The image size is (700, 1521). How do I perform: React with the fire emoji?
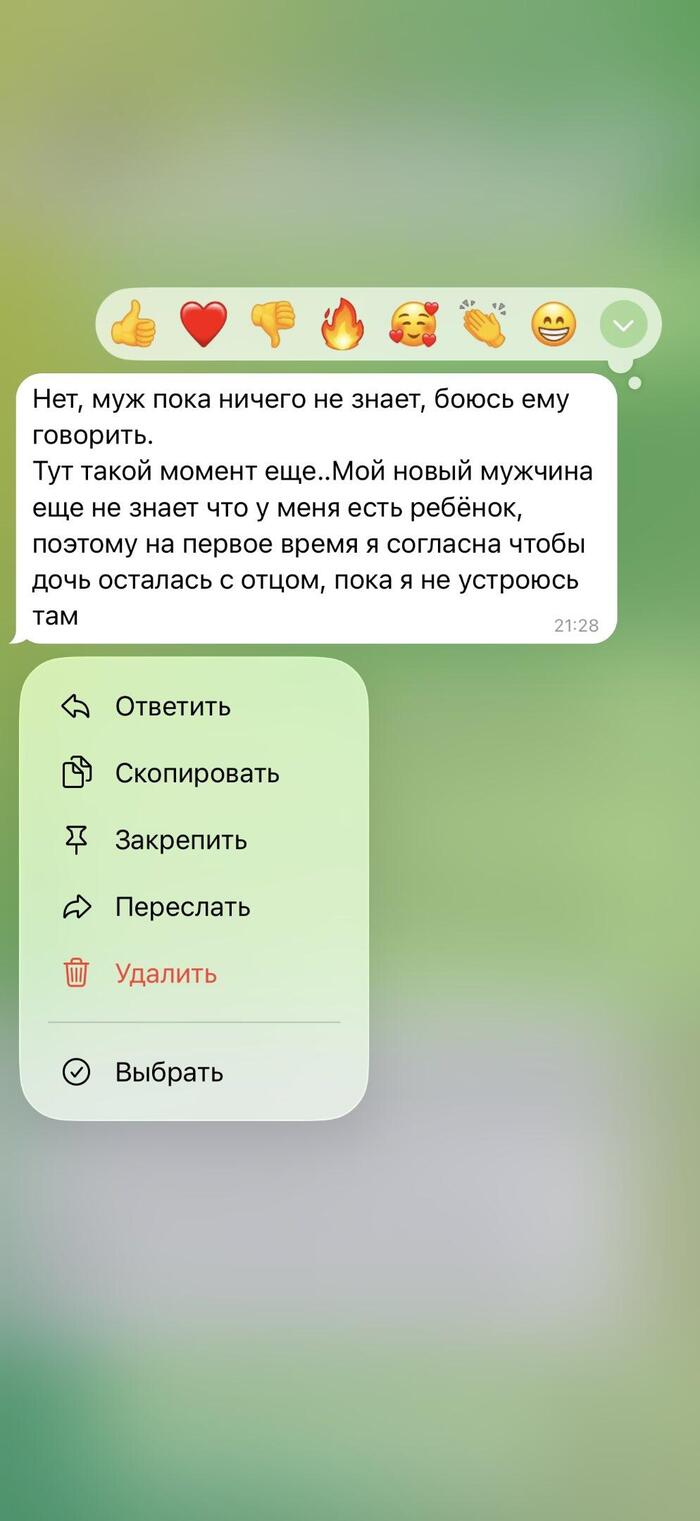pyautogui.click(x=343, y=326)
